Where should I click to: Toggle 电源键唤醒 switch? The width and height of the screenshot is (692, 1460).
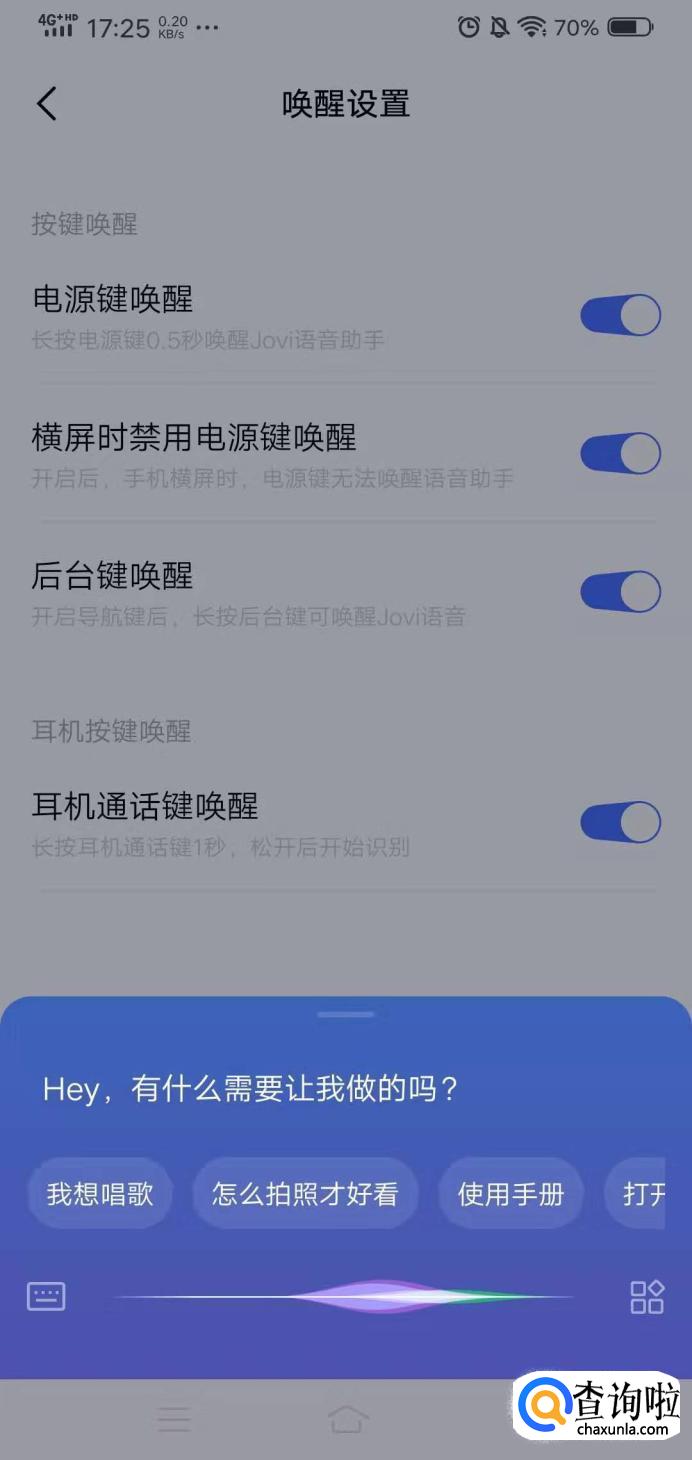(x=621, y=315)
